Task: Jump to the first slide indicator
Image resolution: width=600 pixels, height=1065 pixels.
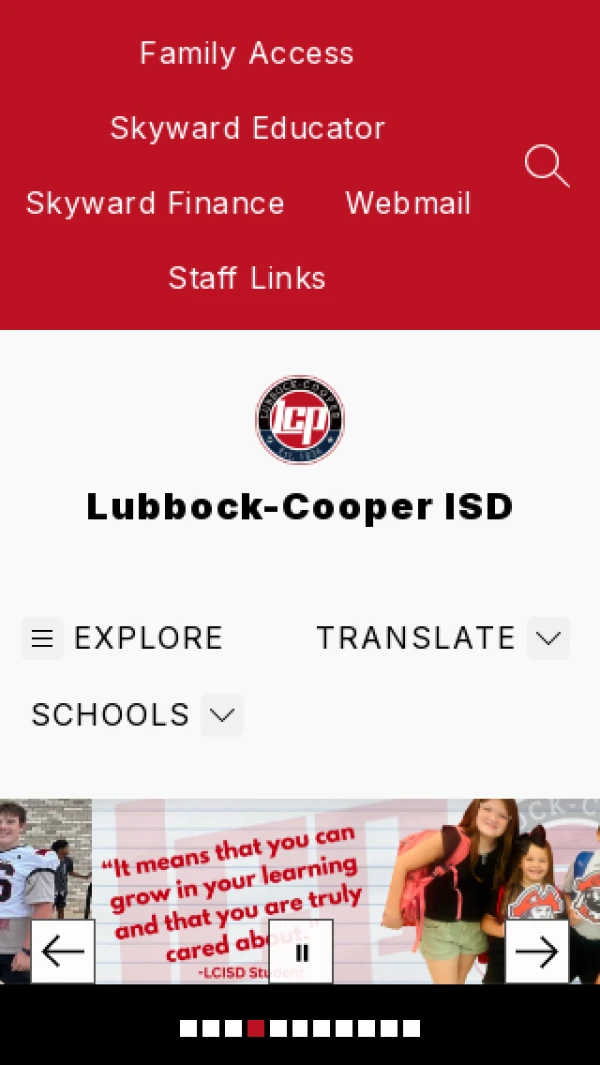Action: tap(189, 1028)
